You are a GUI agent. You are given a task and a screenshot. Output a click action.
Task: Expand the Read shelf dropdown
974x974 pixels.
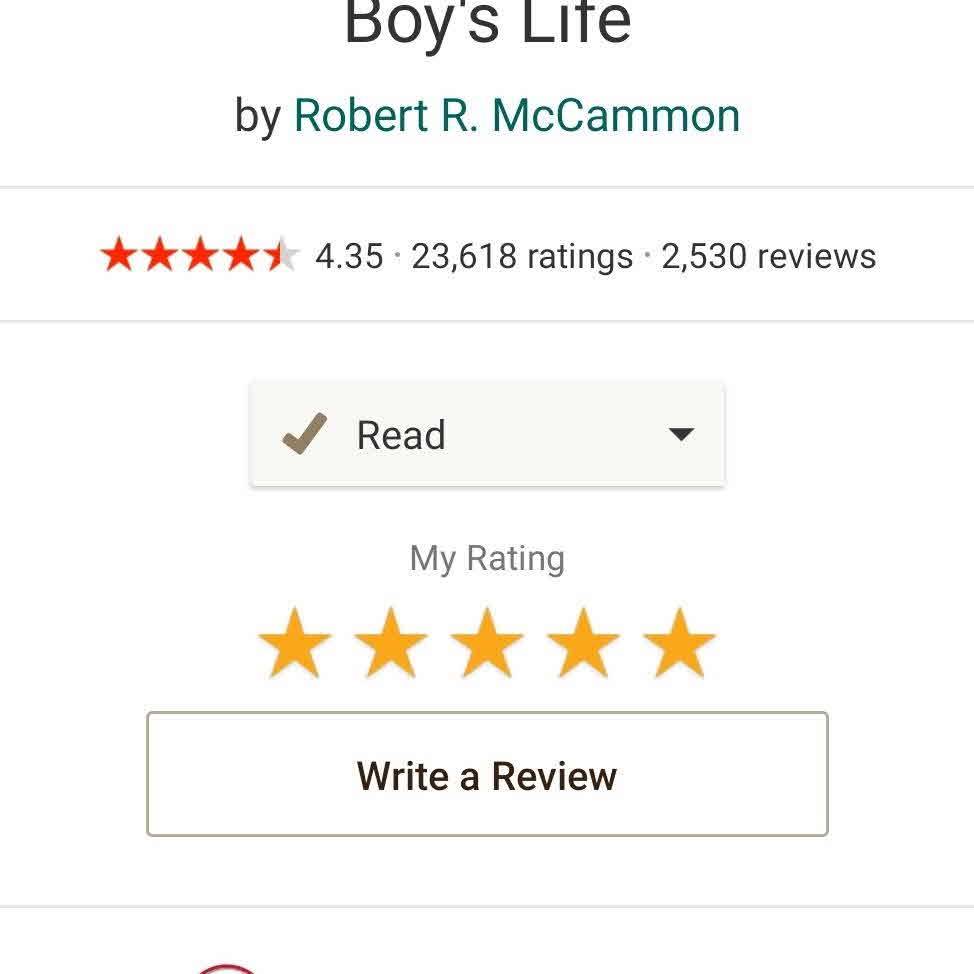pos(680,435)
